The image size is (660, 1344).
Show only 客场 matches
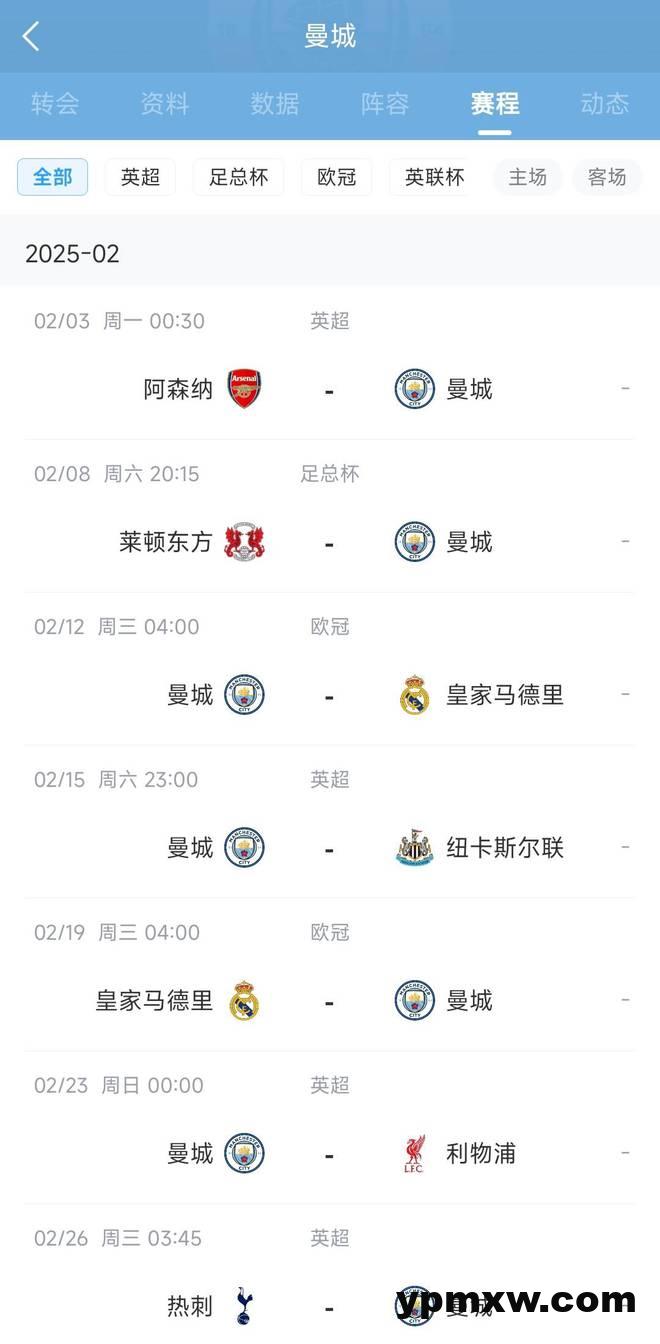pos(607,177)
